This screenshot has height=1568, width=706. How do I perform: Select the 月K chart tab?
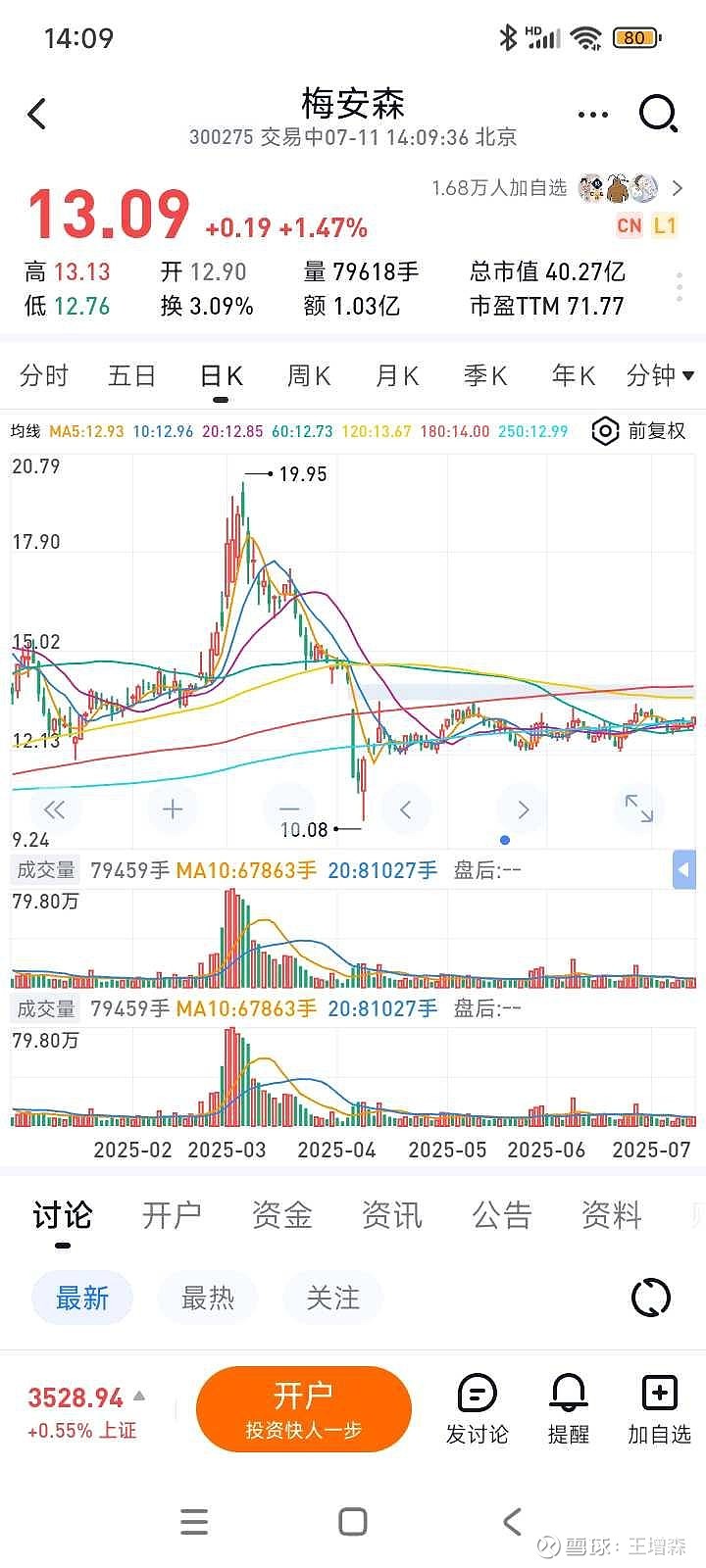[x=397, y=376]
